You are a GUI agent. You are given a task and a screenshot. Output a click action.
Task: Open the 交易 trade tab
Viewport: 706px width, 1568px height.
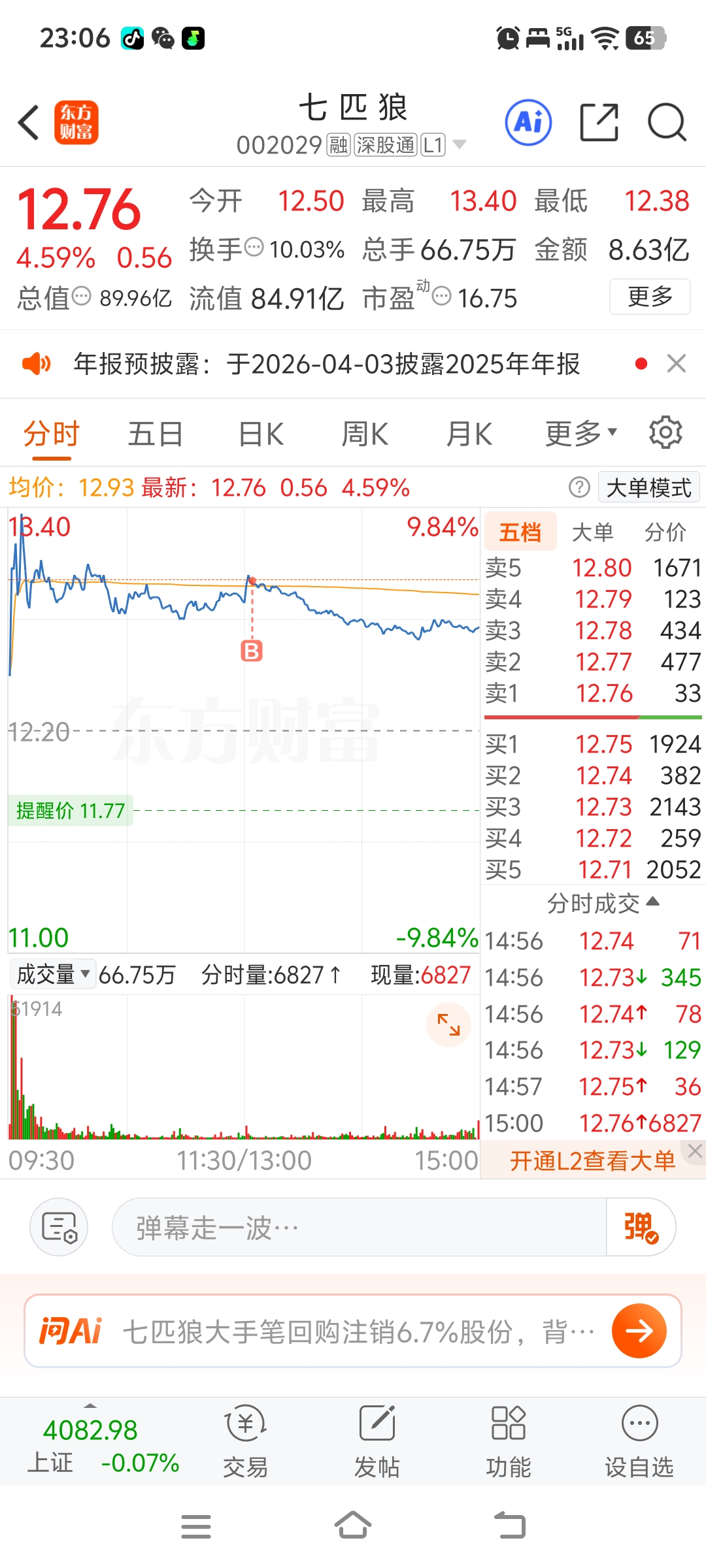tap(245, 1442)
